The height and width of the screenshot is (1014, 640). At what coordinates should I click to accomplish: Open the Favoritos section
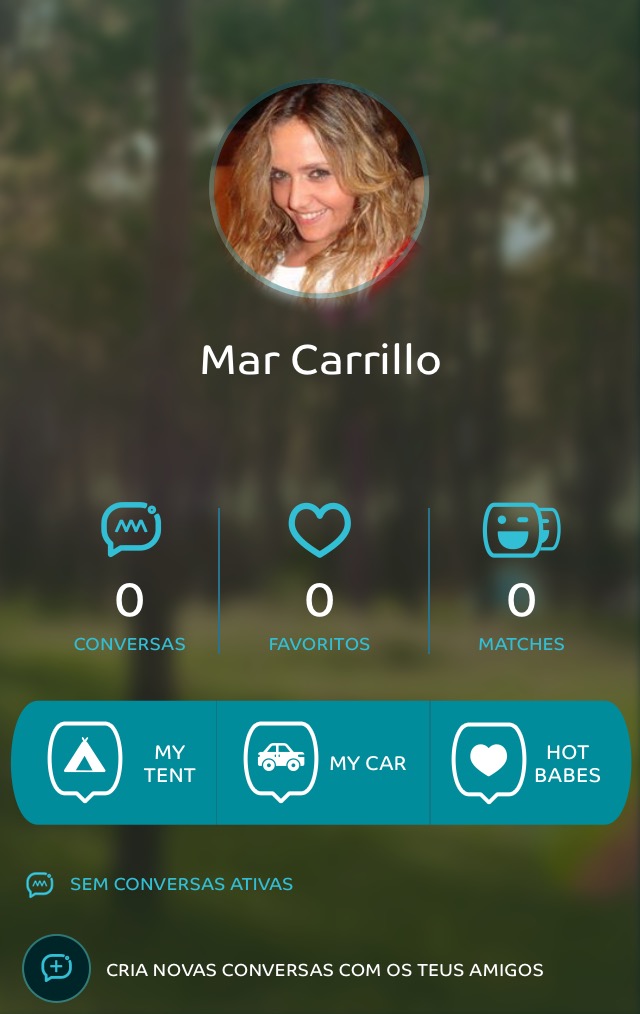coord(319,580)
